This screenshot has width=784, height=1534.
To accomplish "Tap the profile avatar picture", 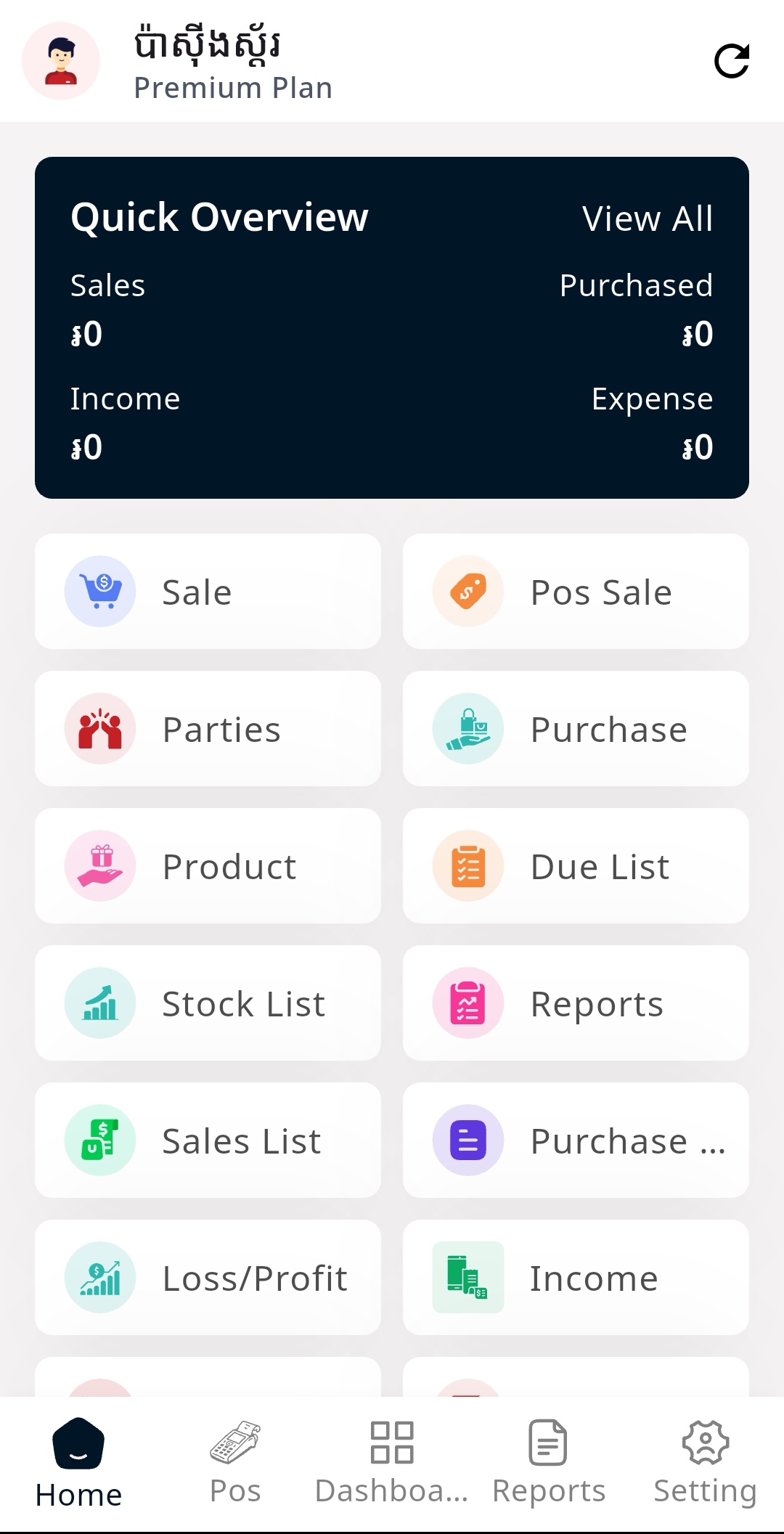I will [61, 61].
